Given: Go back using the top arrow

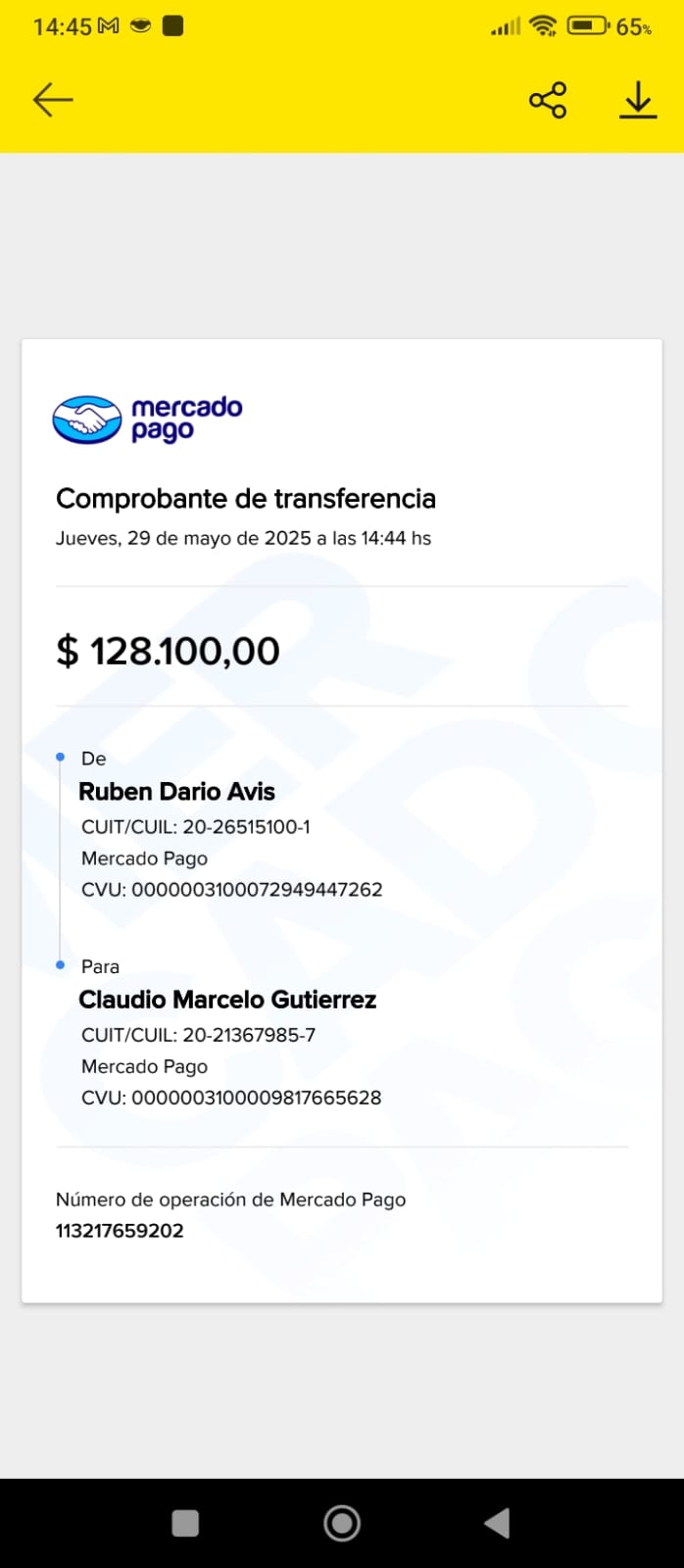Looking at the screenshot, I should (53, 100).
